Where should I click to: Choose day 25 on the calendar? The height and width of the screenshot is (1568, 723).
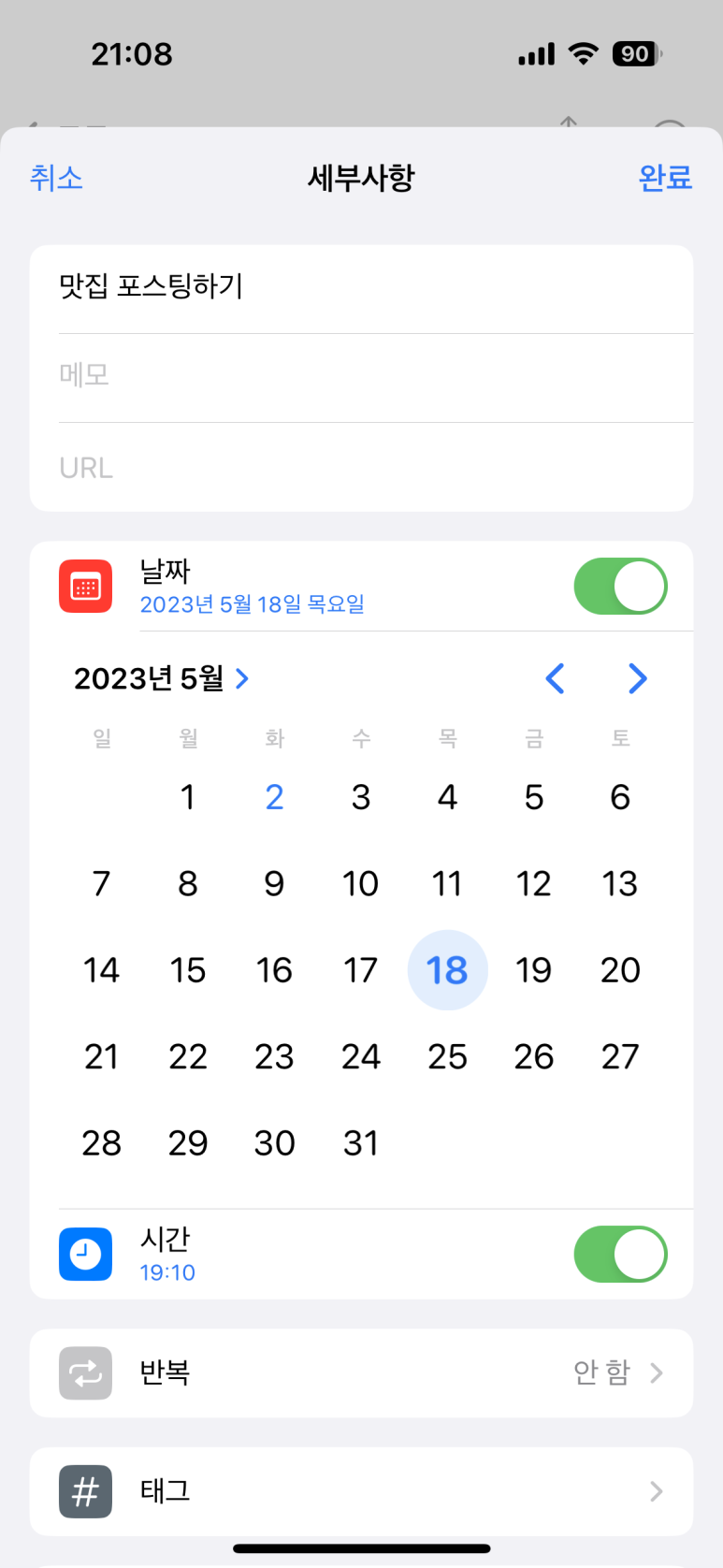click(x=447, y=1057)
